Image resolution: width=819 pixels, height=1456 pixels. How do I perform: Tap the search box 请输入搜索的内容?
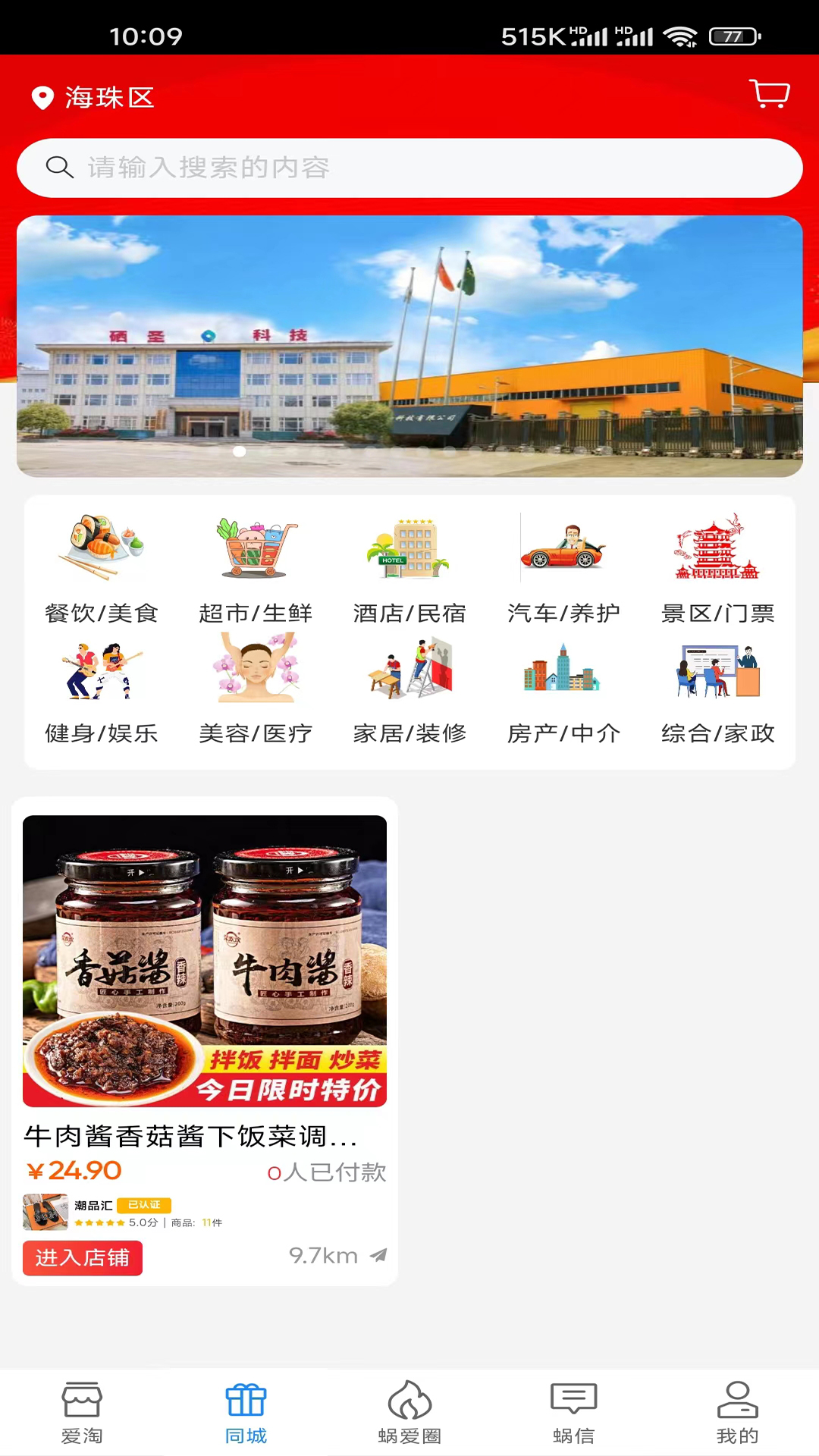tap(409, 168)
